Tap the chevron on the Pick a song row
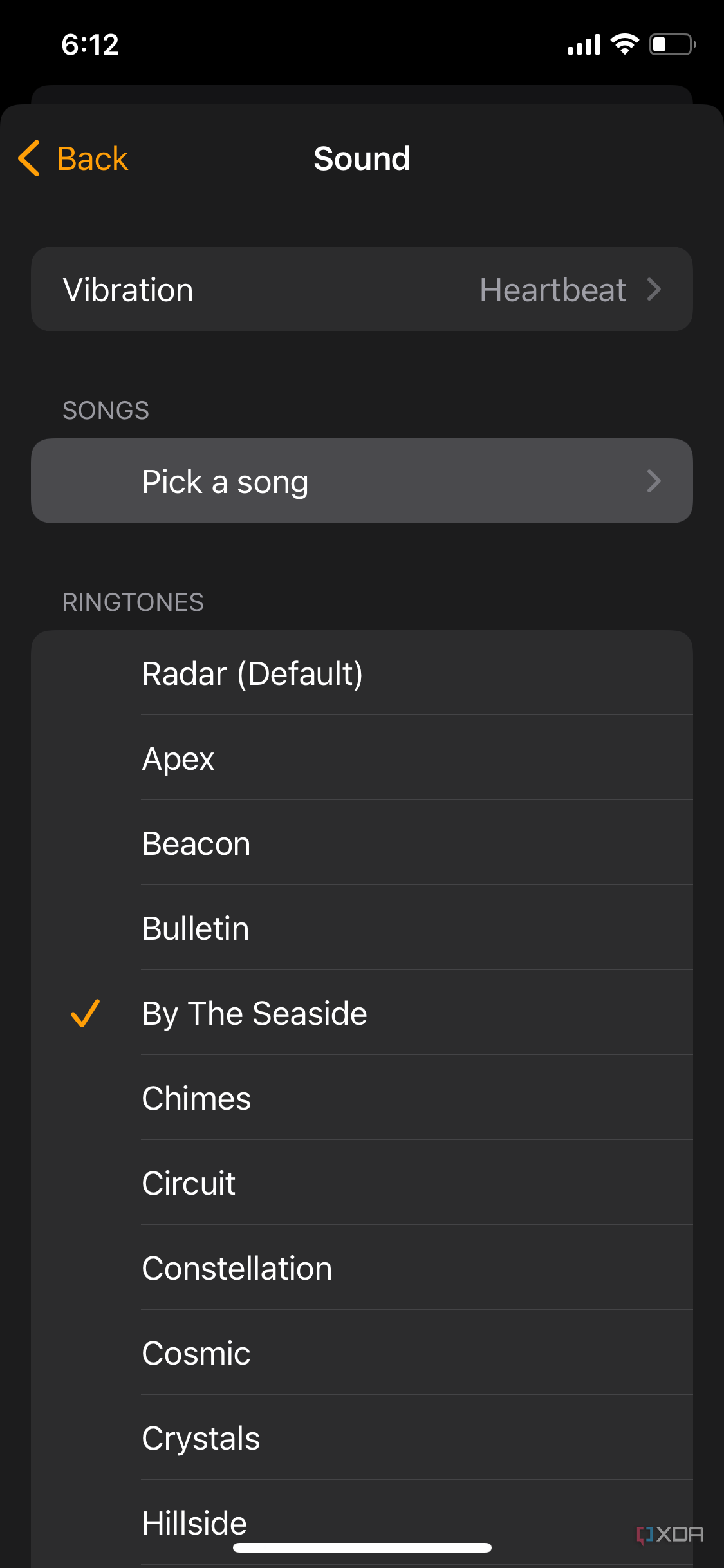The image size is (724, 1568). pyautogui.click(x=654, y=481)
